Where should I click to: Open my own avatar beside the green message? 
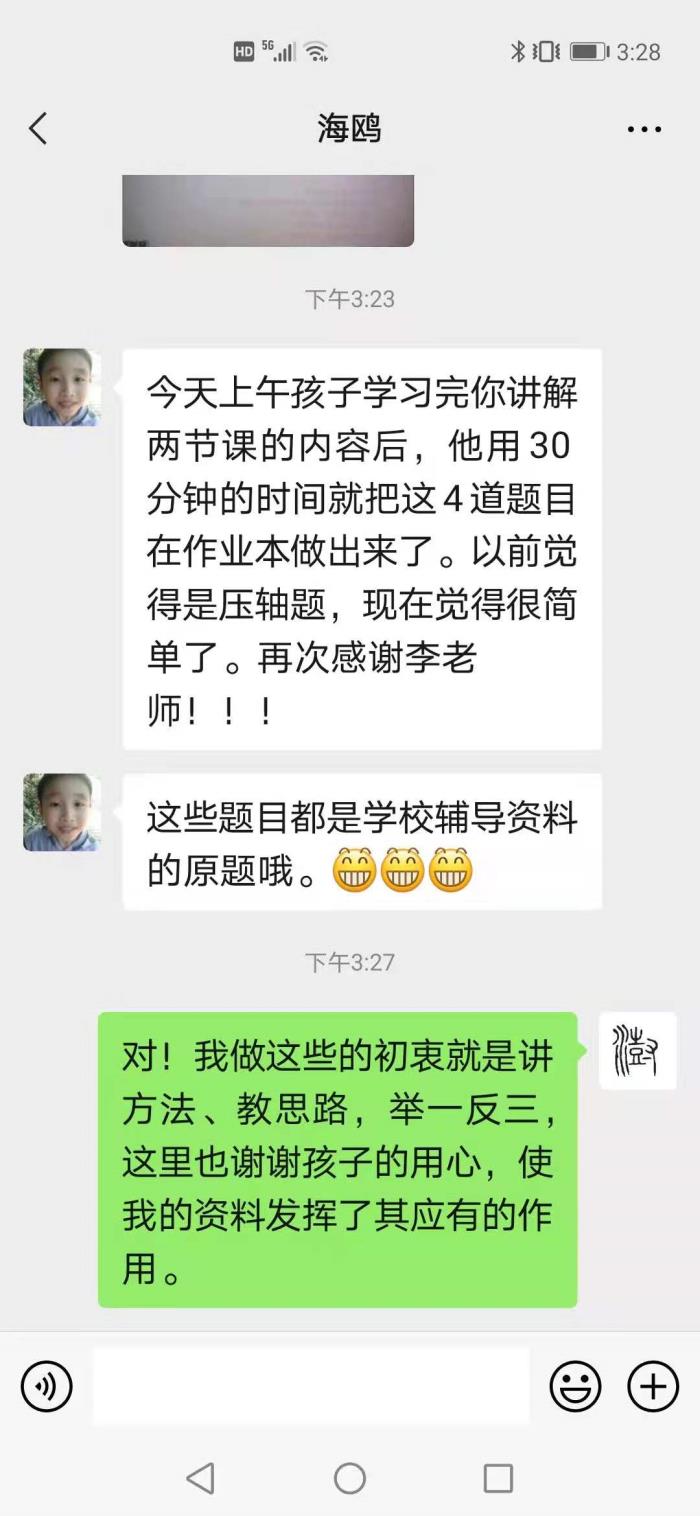tap(637, 1050)
